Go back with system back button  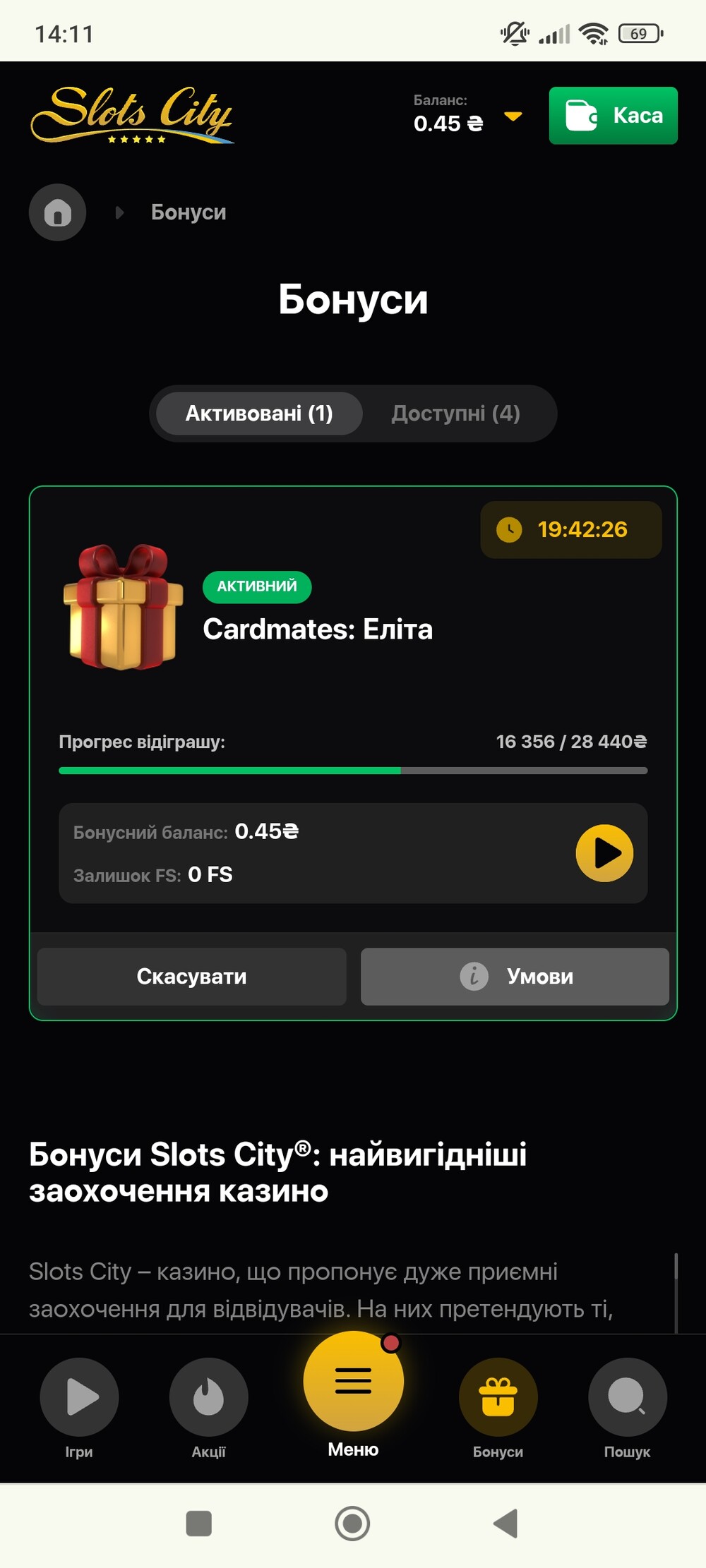(505, 1523)
